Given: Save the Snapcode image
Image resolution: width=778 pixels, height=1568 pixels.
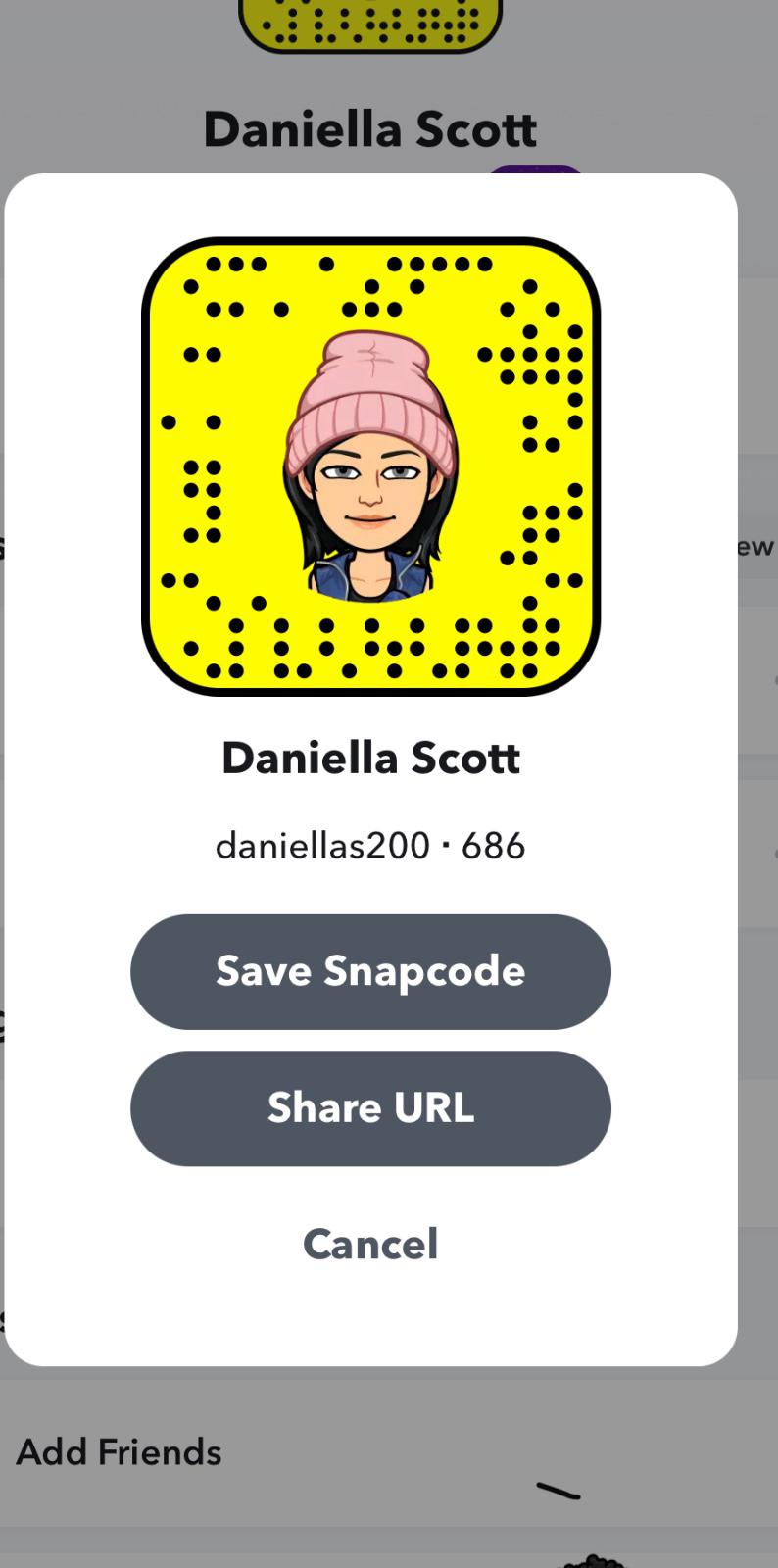Looking at the screenshot, I should pyautogui.click(x=370, y=971).
